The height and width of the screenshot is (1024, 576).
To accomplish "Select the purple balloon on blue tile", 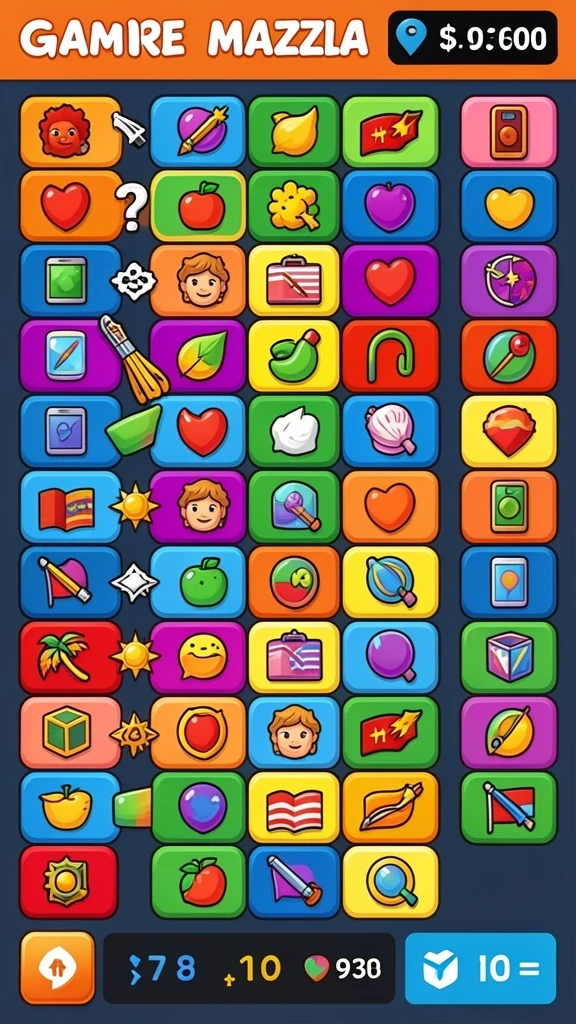I will tap(391, 657).
